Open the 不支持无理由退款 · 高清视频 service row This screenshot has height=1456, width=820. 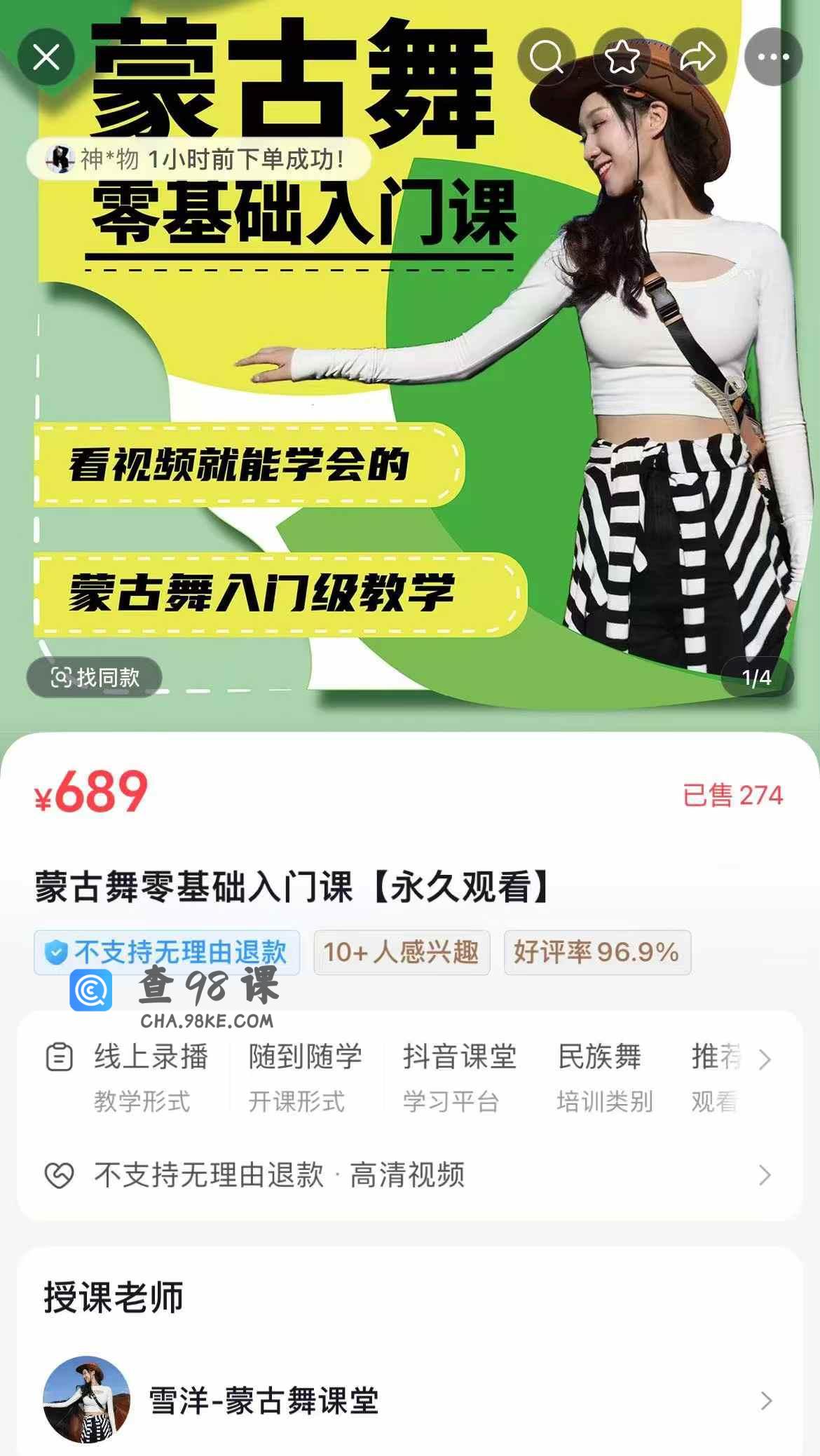(410, 1175)
